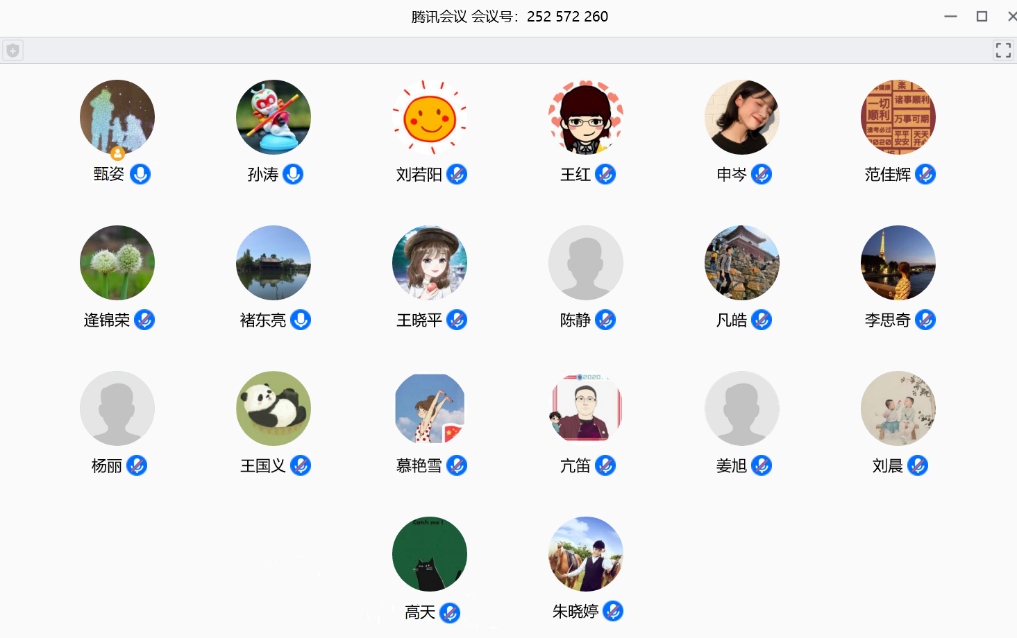
Task: Tap 朱晓婷's participant avatar
Action: point(585,554)
